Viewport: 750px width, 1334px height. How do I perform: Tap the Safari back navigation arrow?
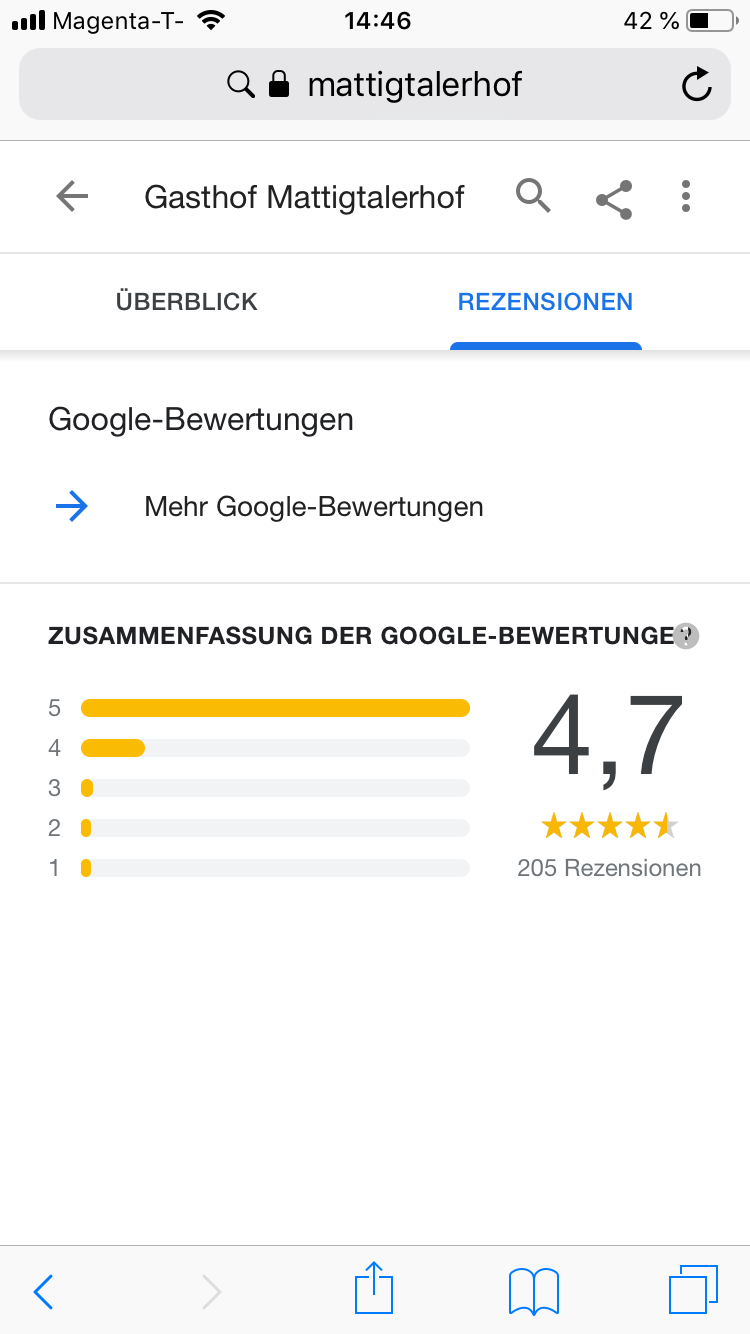[x=42, y=1291]
